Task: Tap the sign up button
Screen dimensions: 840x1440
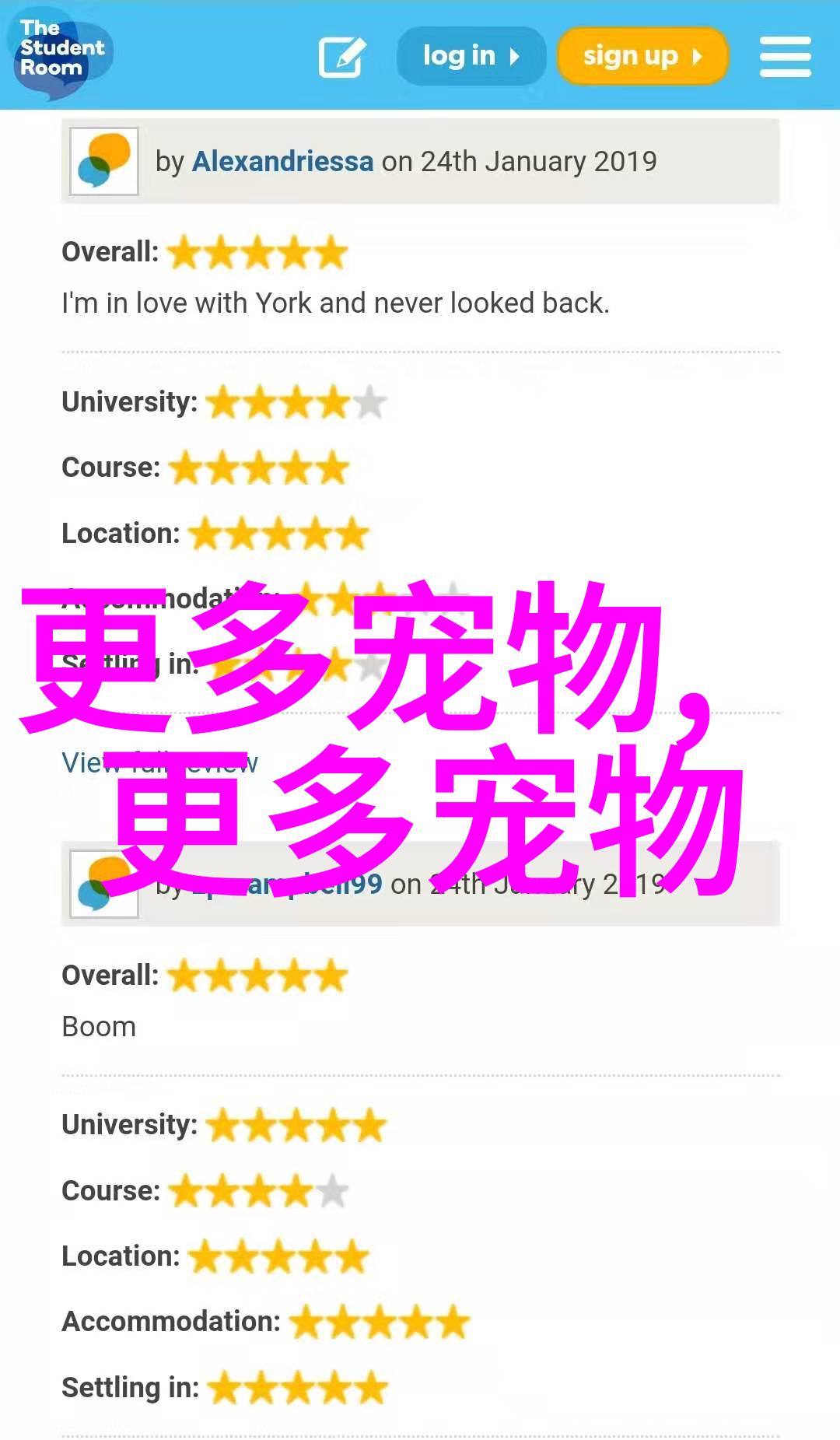Action: (642, 56)
